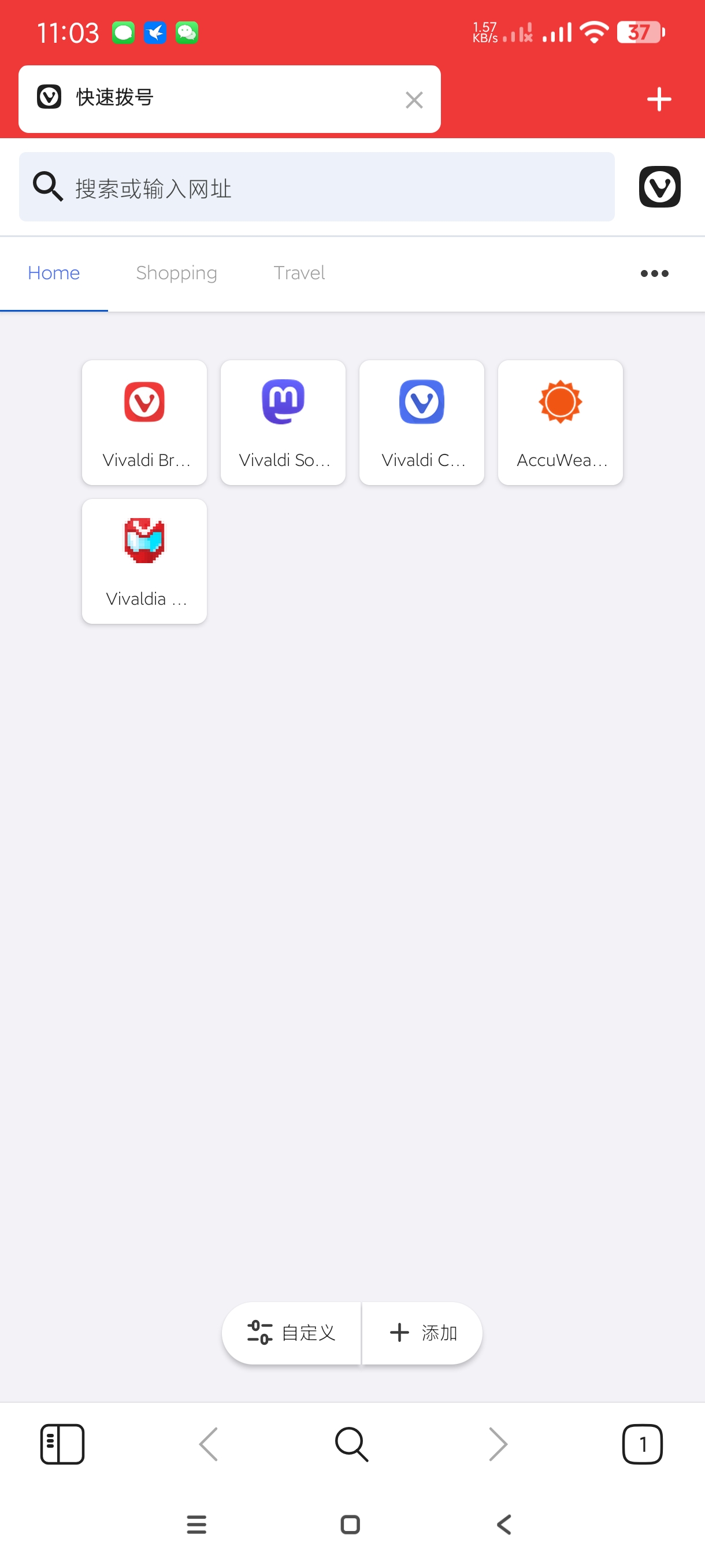Open the three-dot overflow menu
This screenshot has height=1568, width=705.
click(654, 273)
